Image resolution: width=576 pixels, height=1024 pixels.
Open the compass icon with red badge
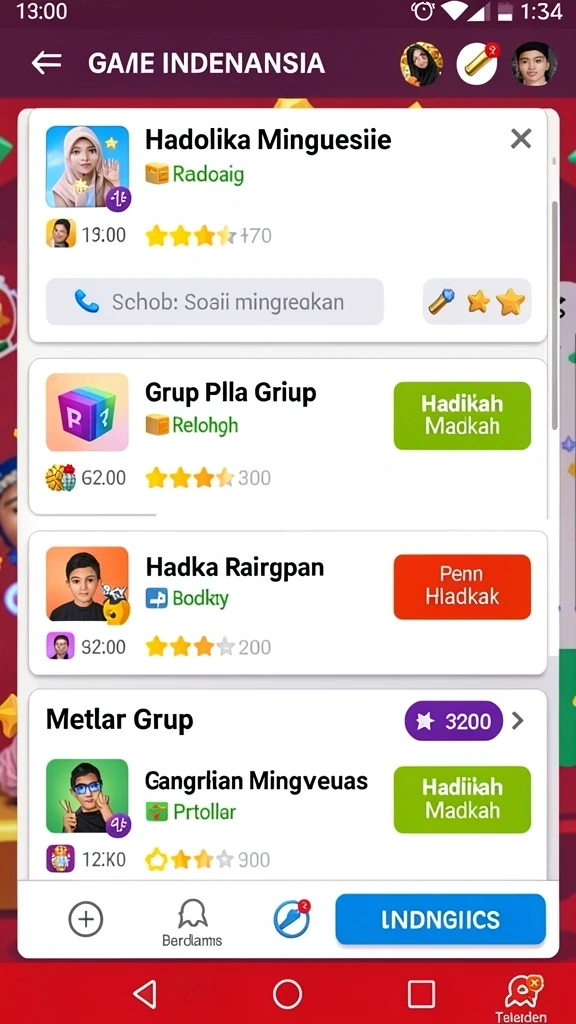click(292, 918)
